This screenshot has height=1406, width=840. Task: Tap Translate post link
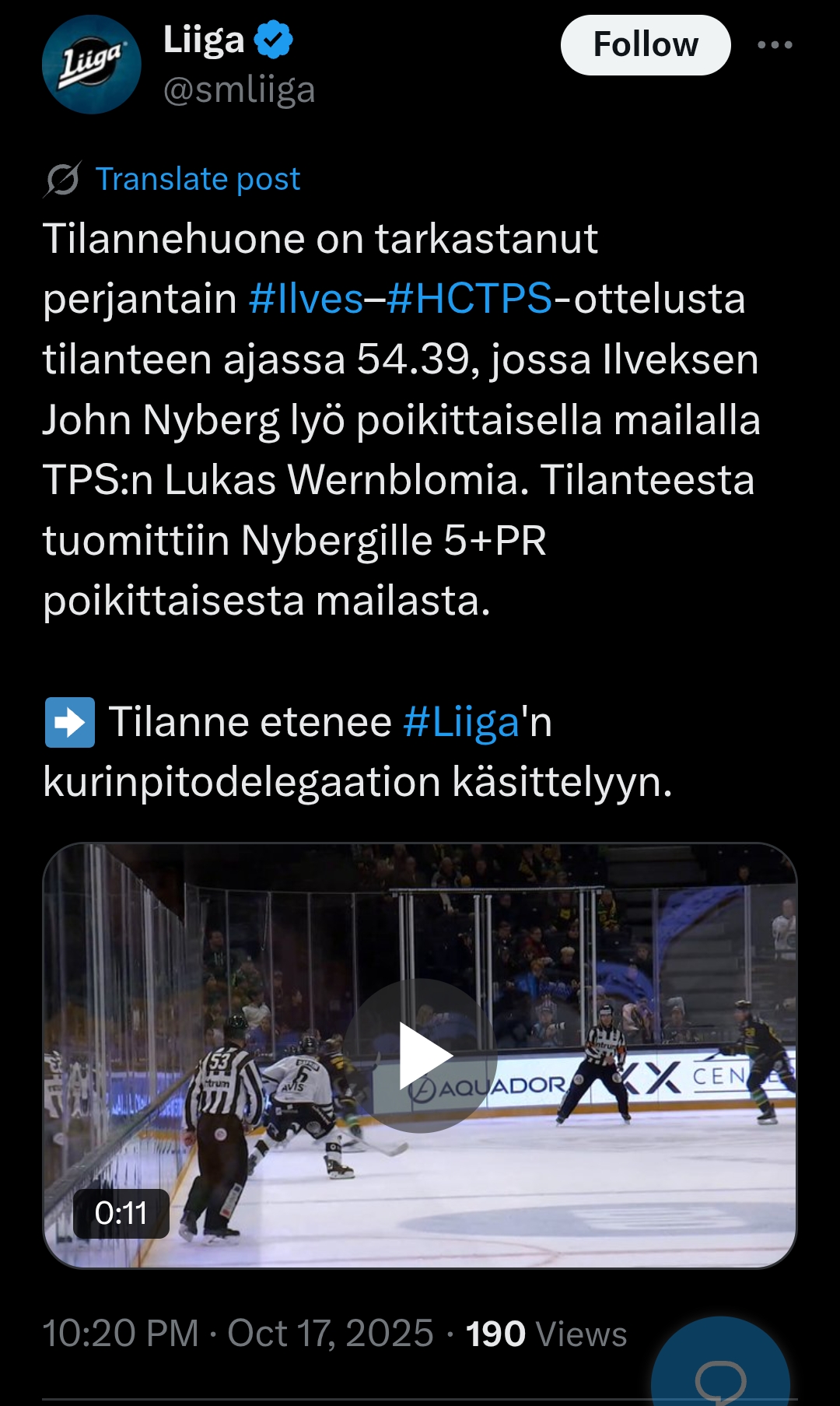(x=198, y=179)
